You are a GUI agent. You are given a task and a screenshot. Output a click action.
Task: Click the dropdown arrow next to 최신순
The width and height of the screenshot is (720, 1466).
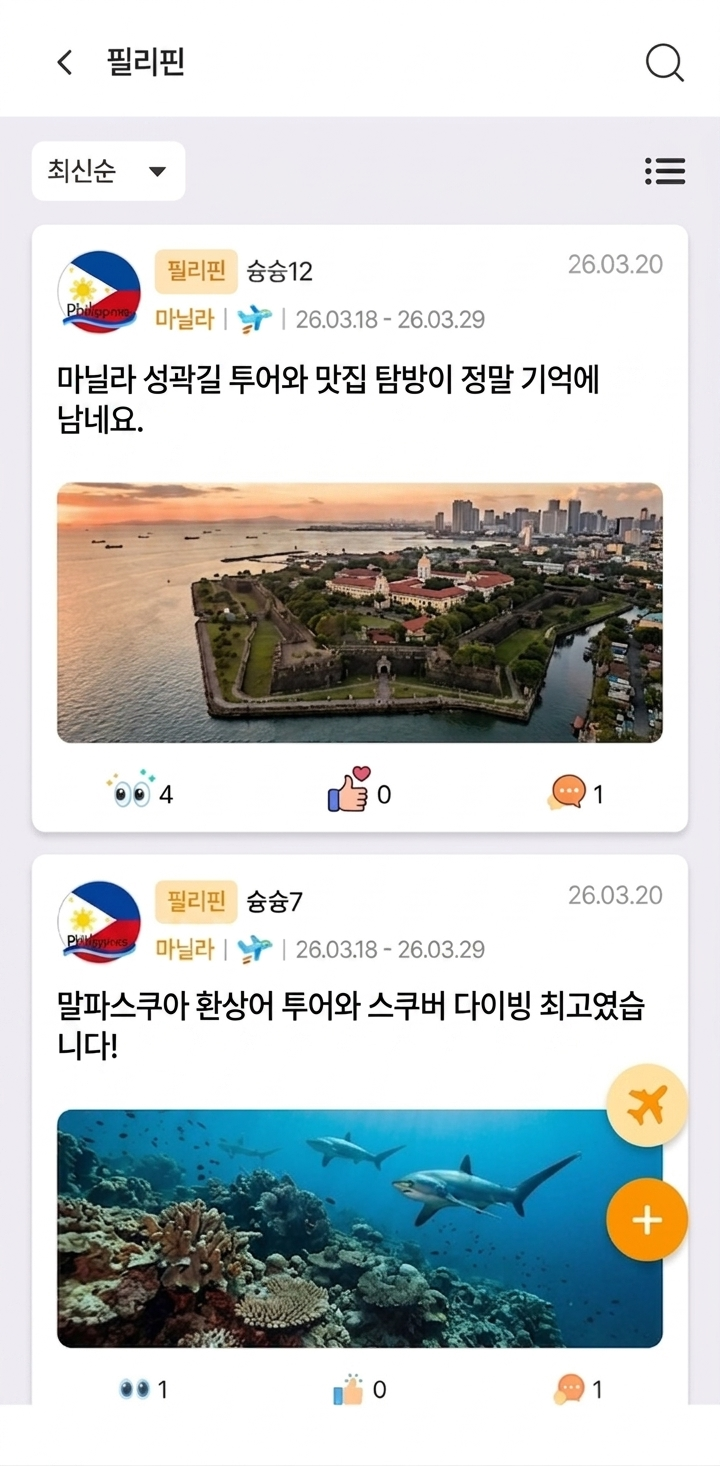click(157, 171)
